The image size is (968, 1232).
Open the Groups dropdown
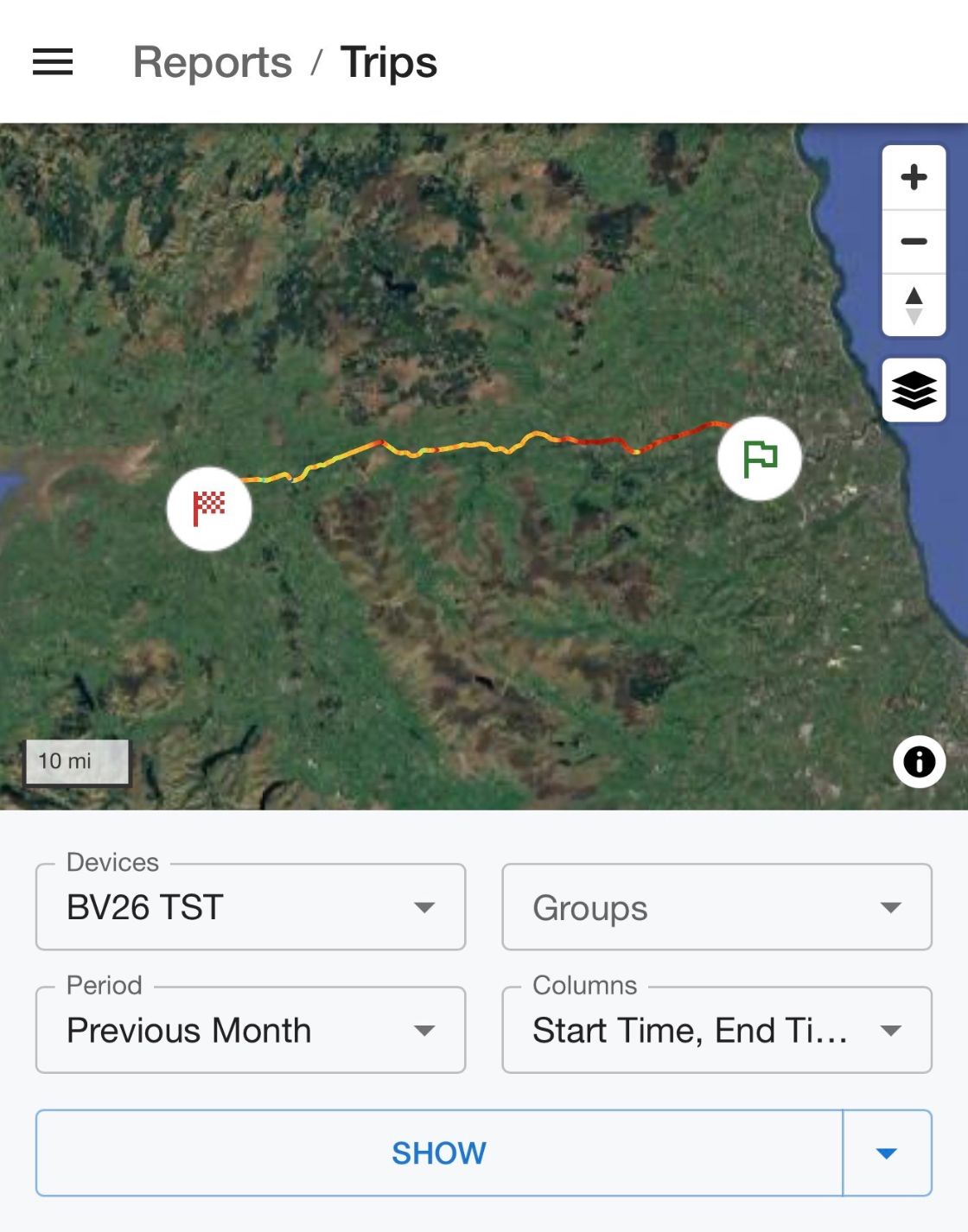click(716, 907)
